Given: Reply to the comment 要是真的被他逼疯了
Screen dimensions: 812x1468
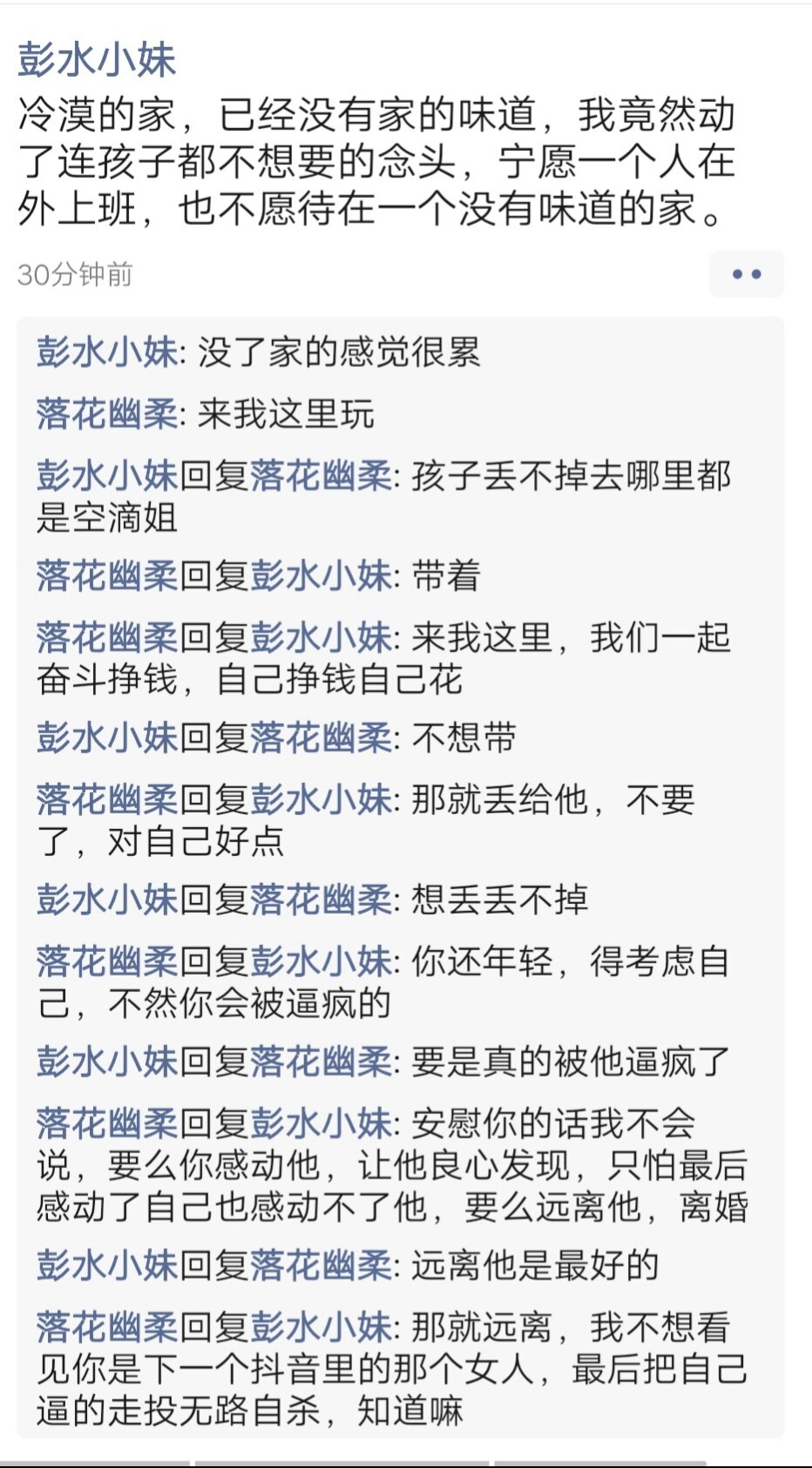Looking at the screenshot, I should pos(570,1062).
